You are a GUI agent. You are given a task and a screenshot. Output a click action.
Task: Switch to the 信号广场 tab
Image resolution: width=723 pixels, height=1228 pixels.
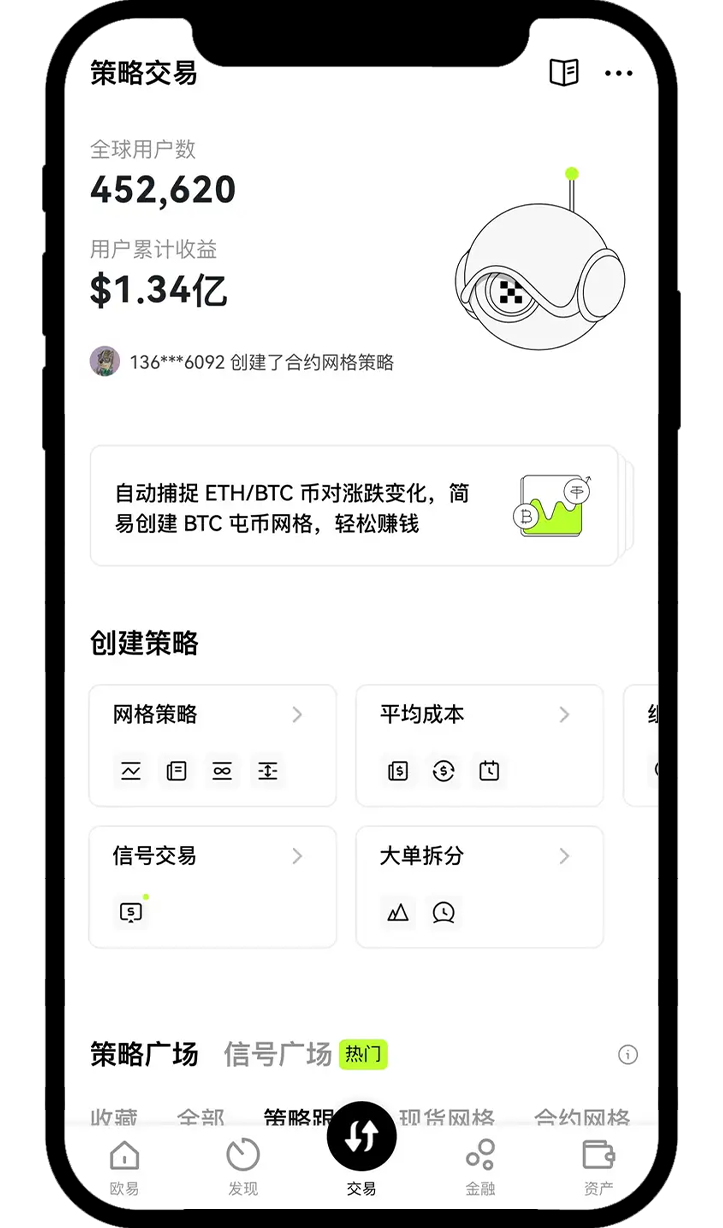pos(277,1054)
